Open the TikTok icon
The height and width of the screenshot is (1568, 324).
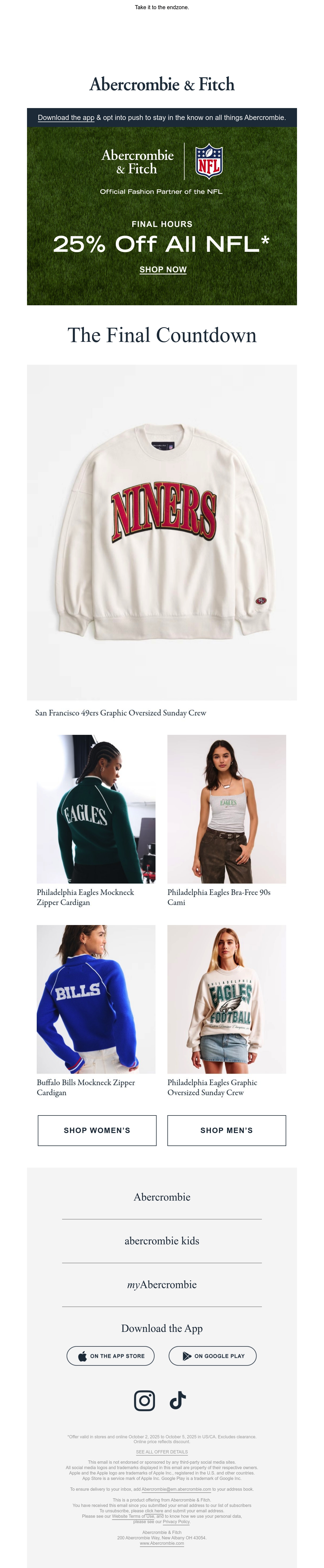point(177,1401)
